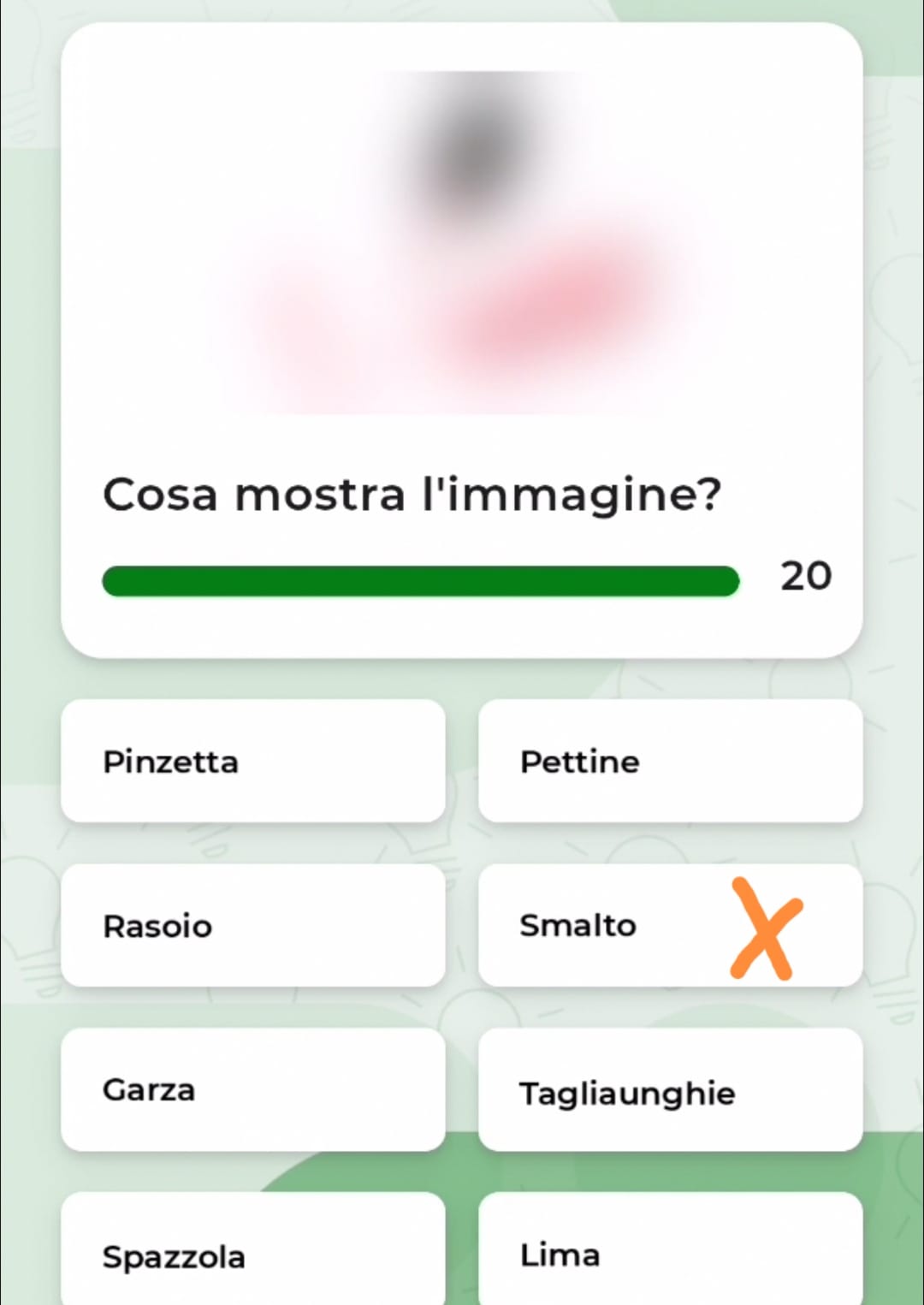Pick Lima as the answer

pyautogui.click(x=670, y=1254)
